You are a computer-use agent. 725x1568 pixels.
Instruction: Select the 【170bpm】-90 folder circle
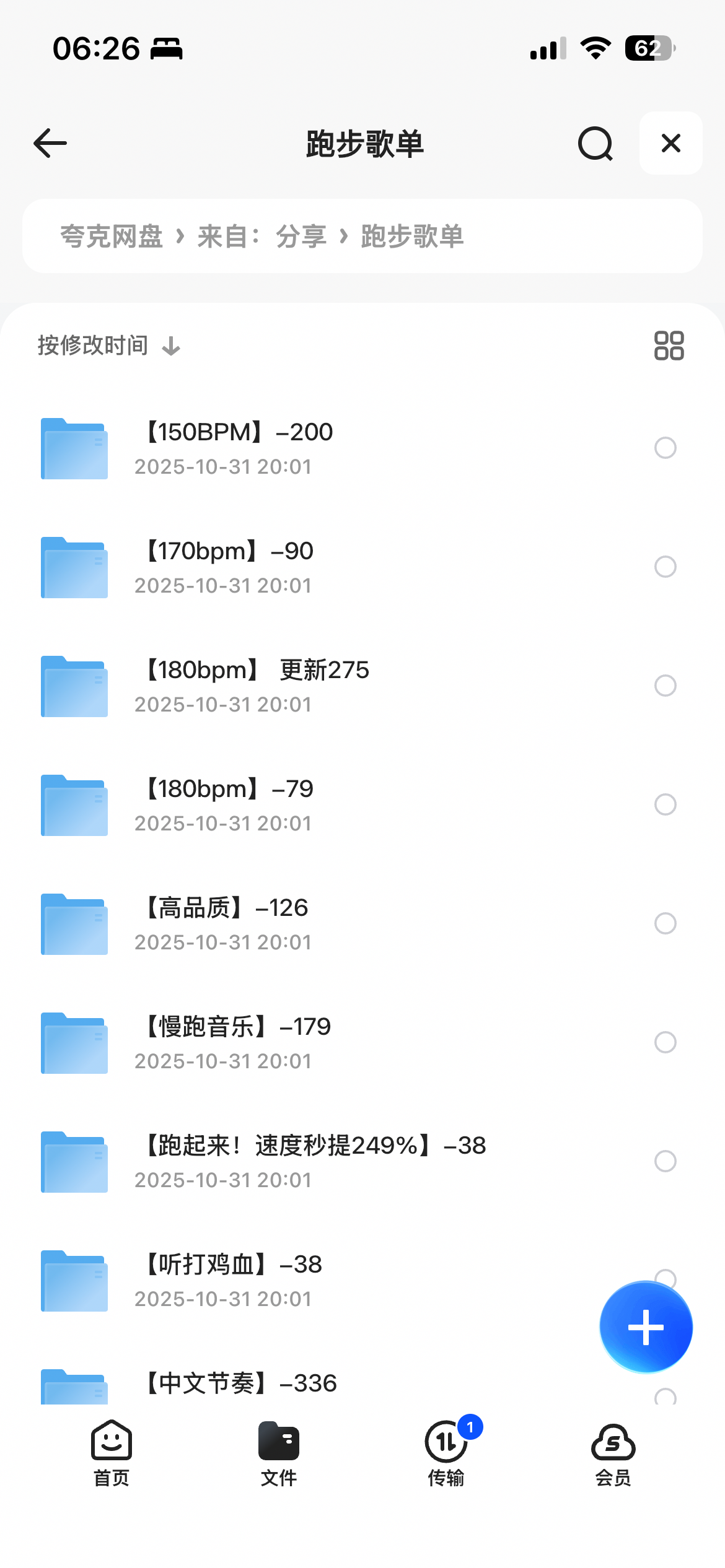click(x=665, y=567)
